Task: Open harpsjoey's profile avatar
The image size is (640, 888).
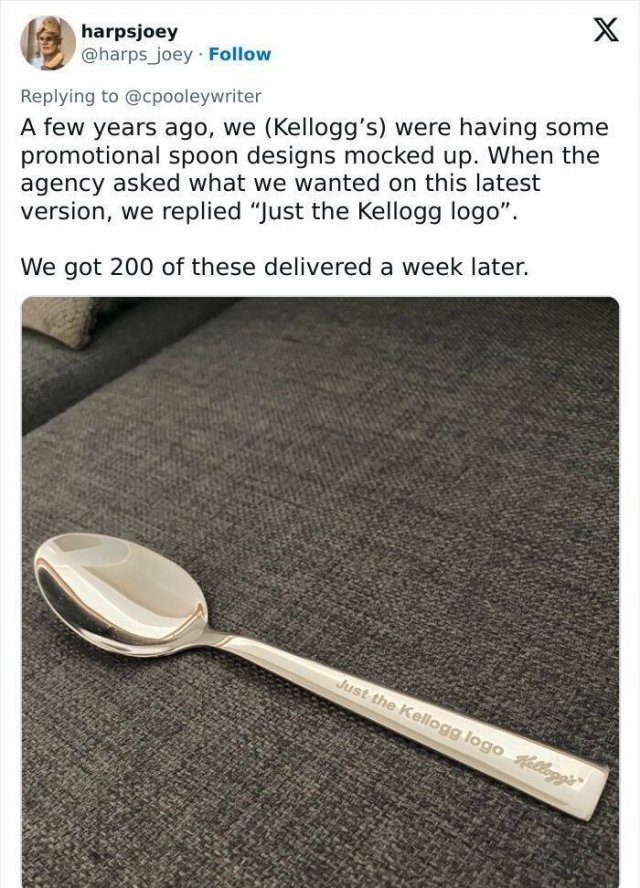Action: pos(46,40)
